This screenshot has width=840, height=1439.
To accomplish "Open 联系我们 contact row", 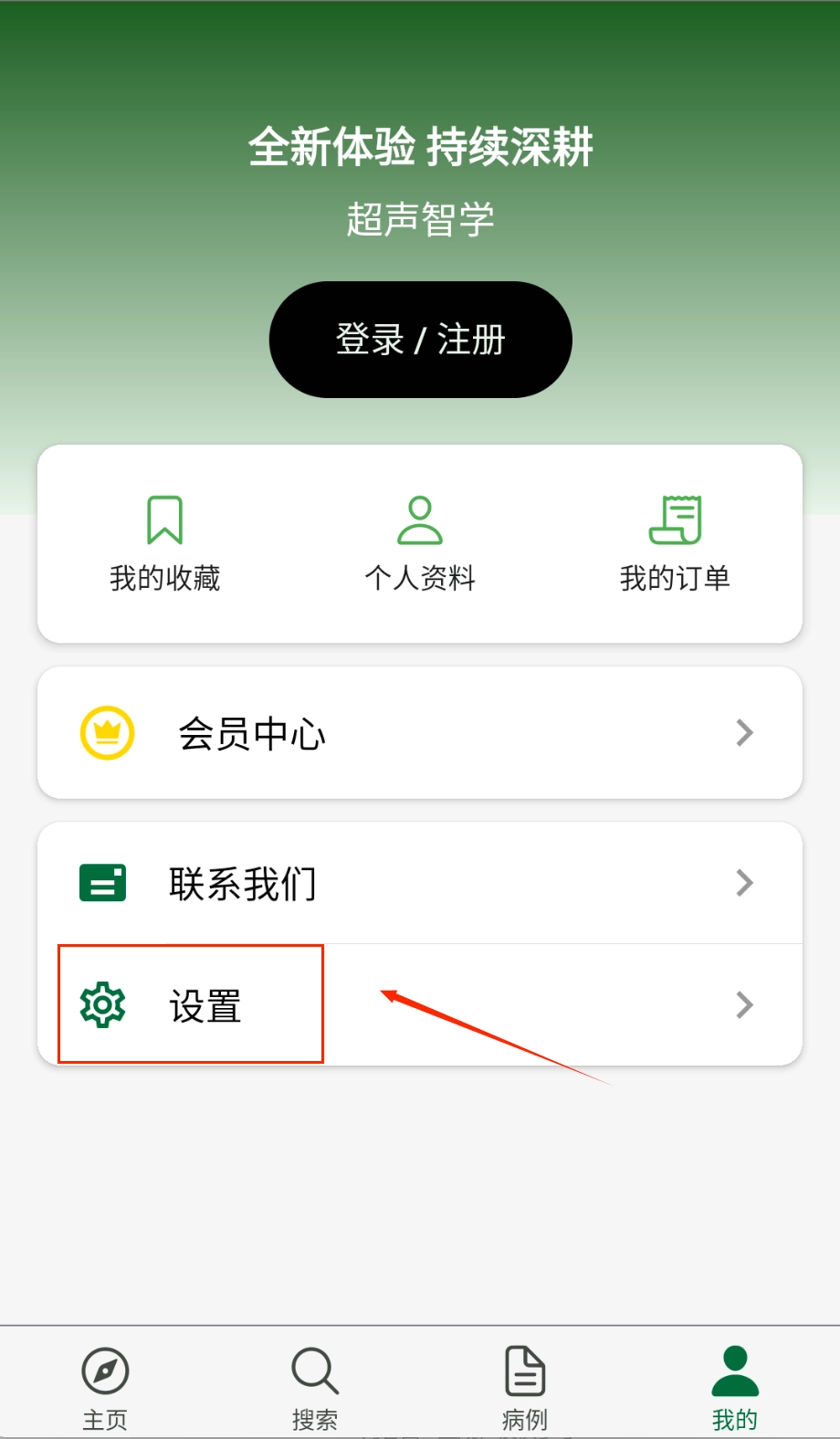I will pyautogui.click(x=420, y=883).
